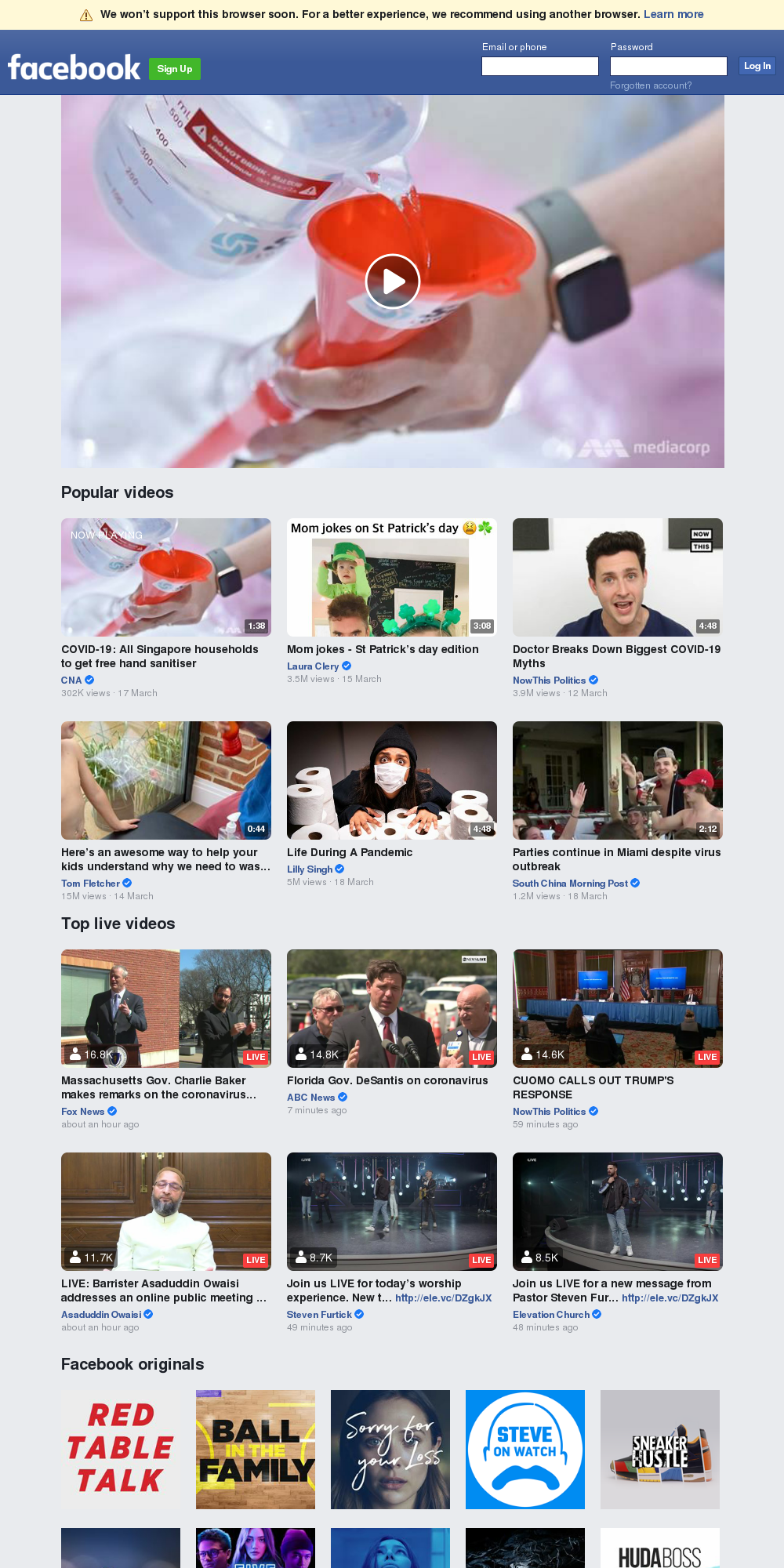Visit the Fox News page
The height and width of the screenshot is (1568, 784).
point(82,1111)
